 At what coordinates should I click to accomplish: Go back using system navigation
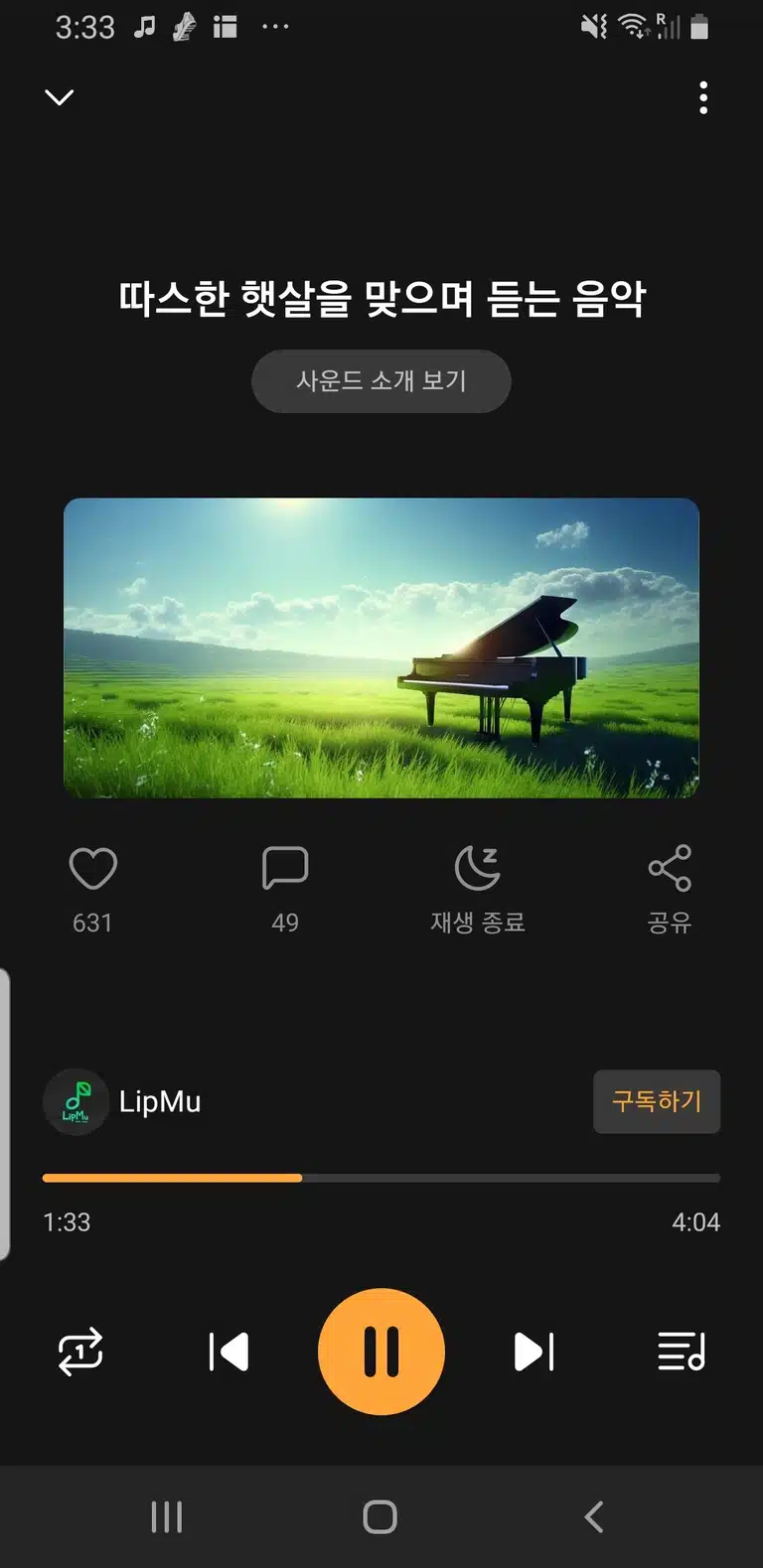(x=594, y=1516)
